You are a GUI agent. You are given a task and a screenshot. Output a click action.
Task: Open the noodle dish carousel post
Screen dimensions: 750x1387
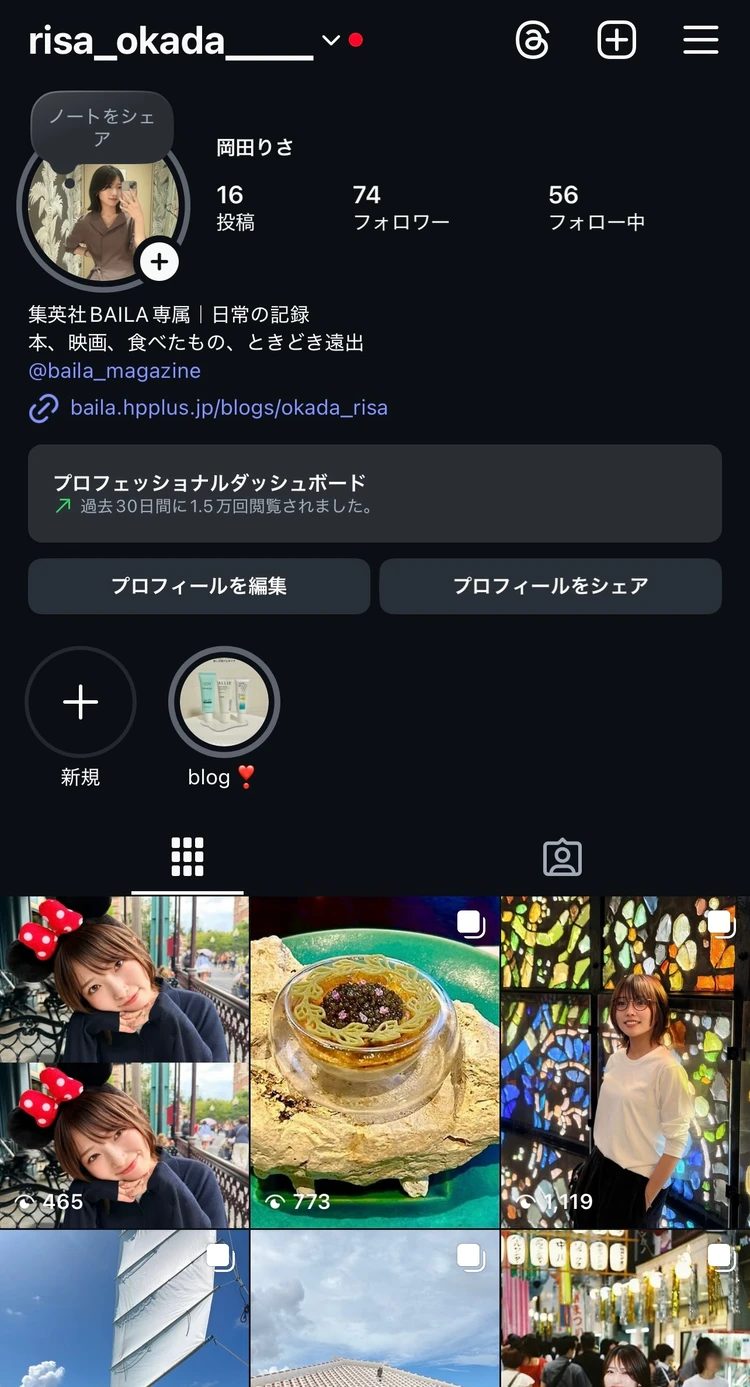pos(375,1060)
